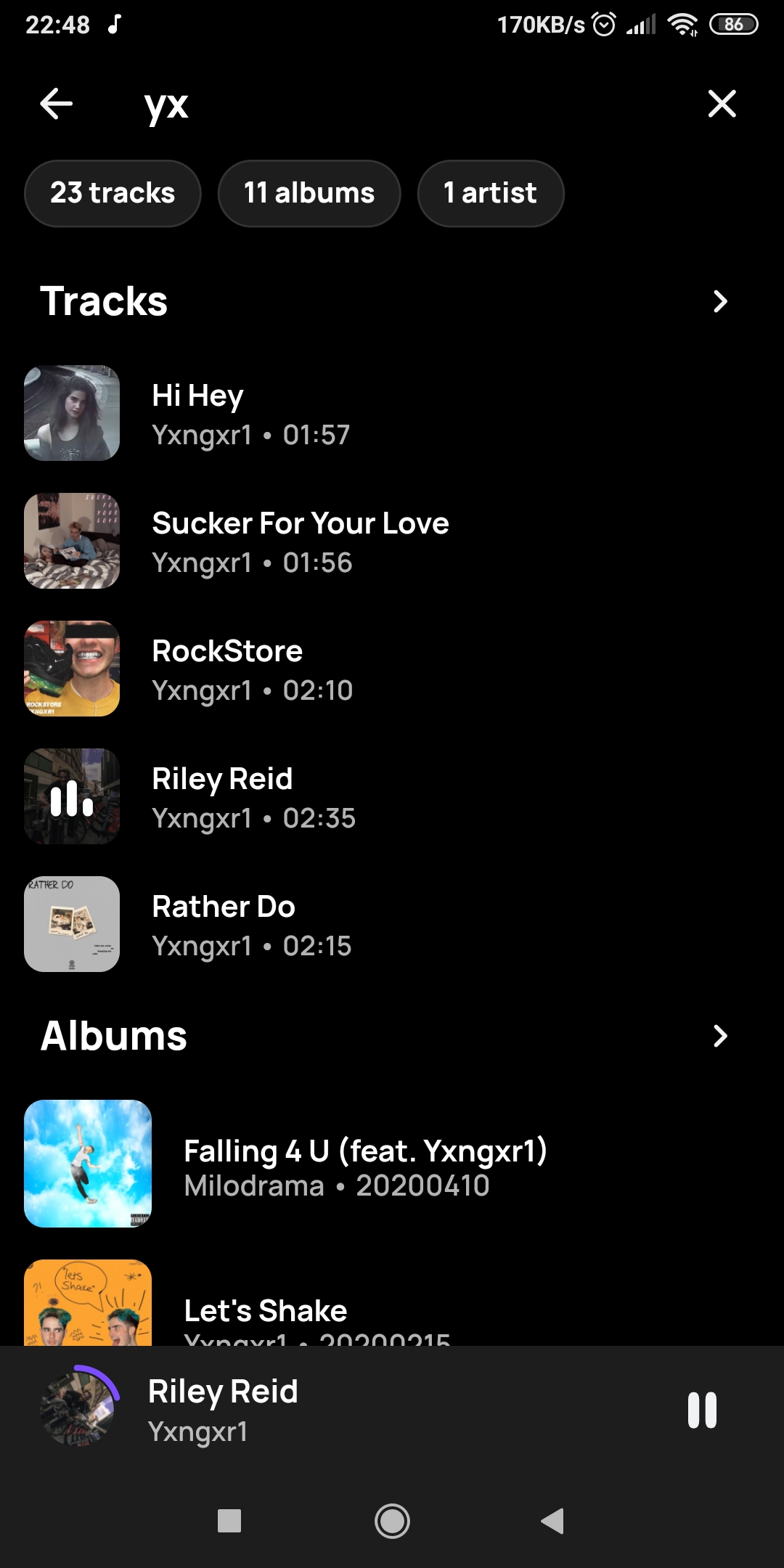Tap the system home button
Image resolution: width=784 pixels, height=1568 pixels.
(392, 1521)
